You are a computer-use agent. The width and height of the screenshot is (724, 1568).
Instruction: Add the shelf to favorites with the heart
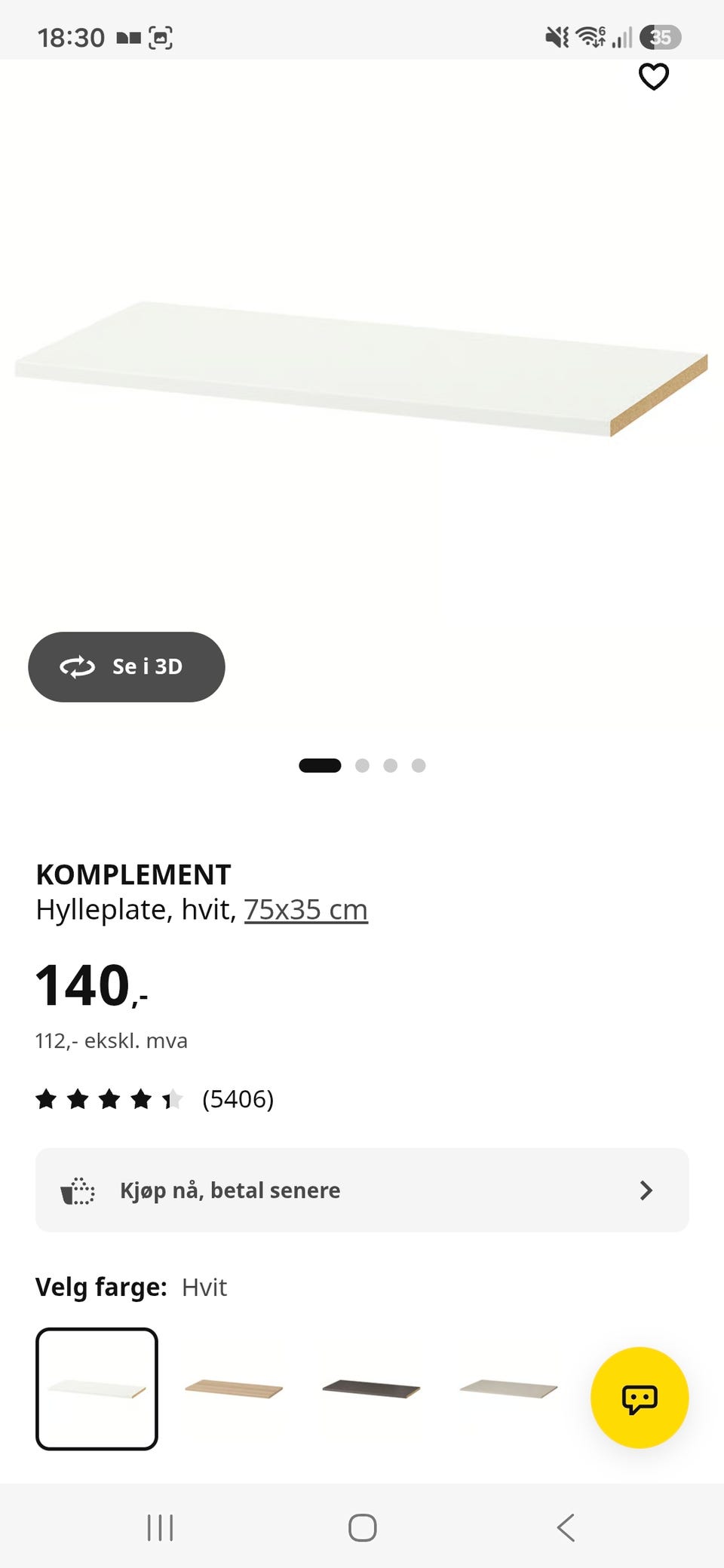click(x=653, y=76)
